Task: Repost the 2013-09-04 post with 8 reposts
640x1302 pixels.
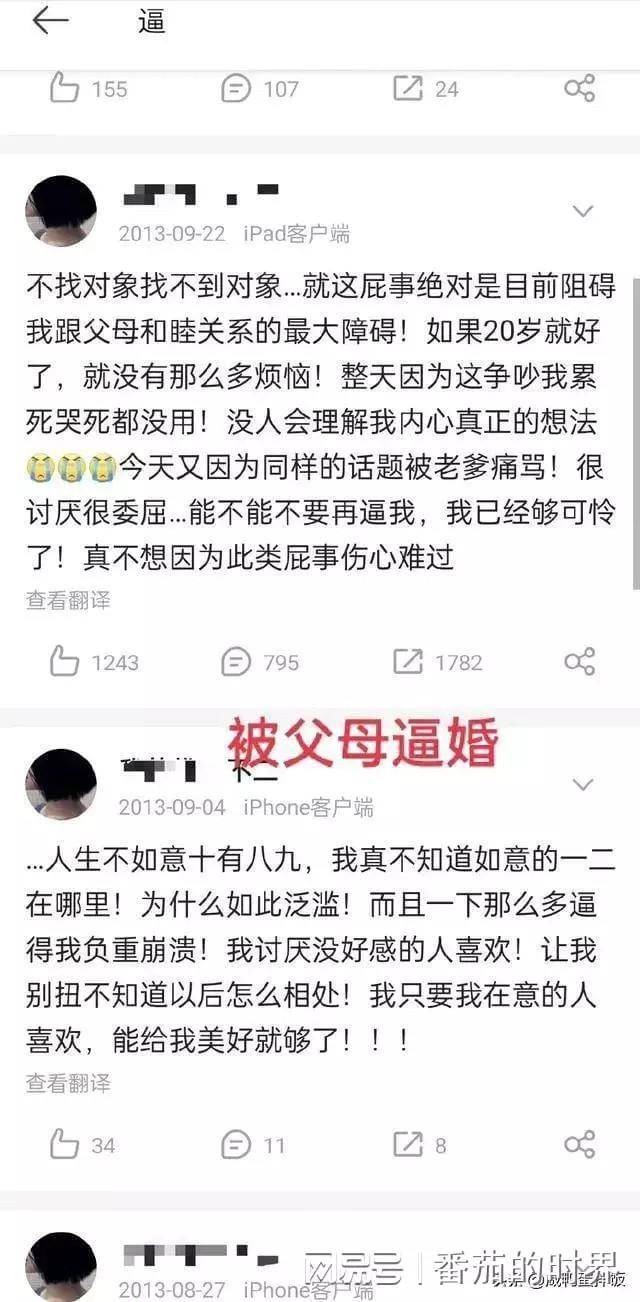Action: pos(408,1145)
